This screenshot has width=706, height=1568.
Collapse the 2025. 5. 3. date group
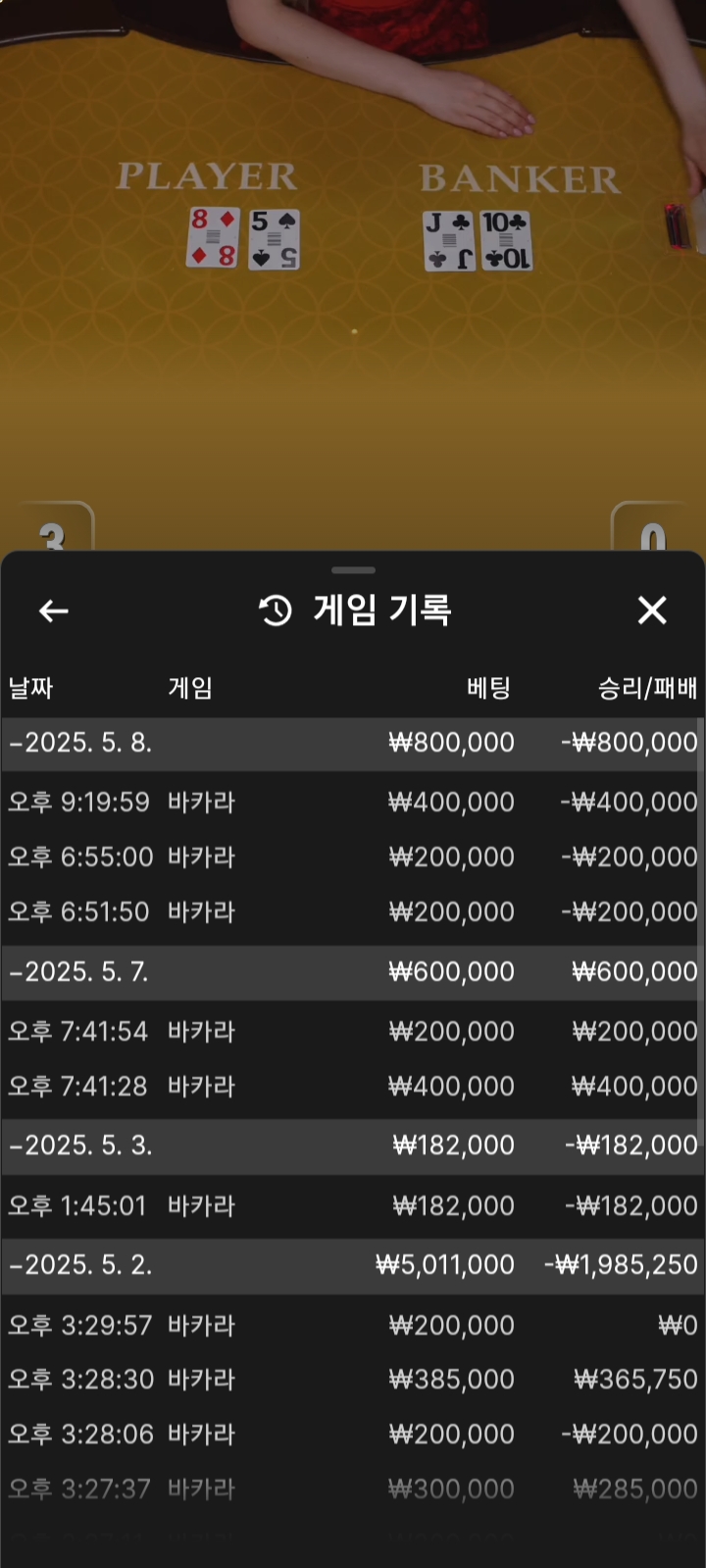click(82, 1146)
